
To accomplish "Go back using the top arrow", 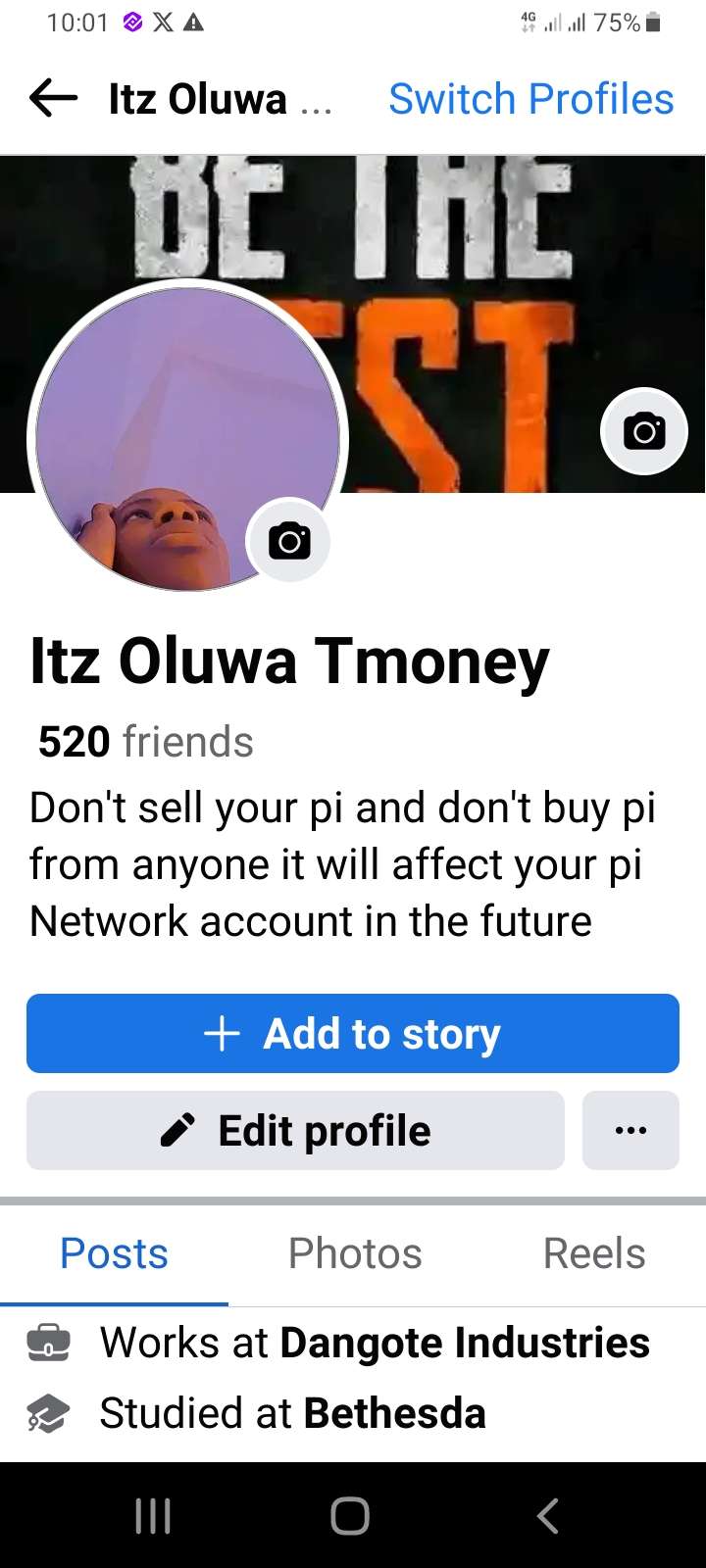I will [53, 98].
